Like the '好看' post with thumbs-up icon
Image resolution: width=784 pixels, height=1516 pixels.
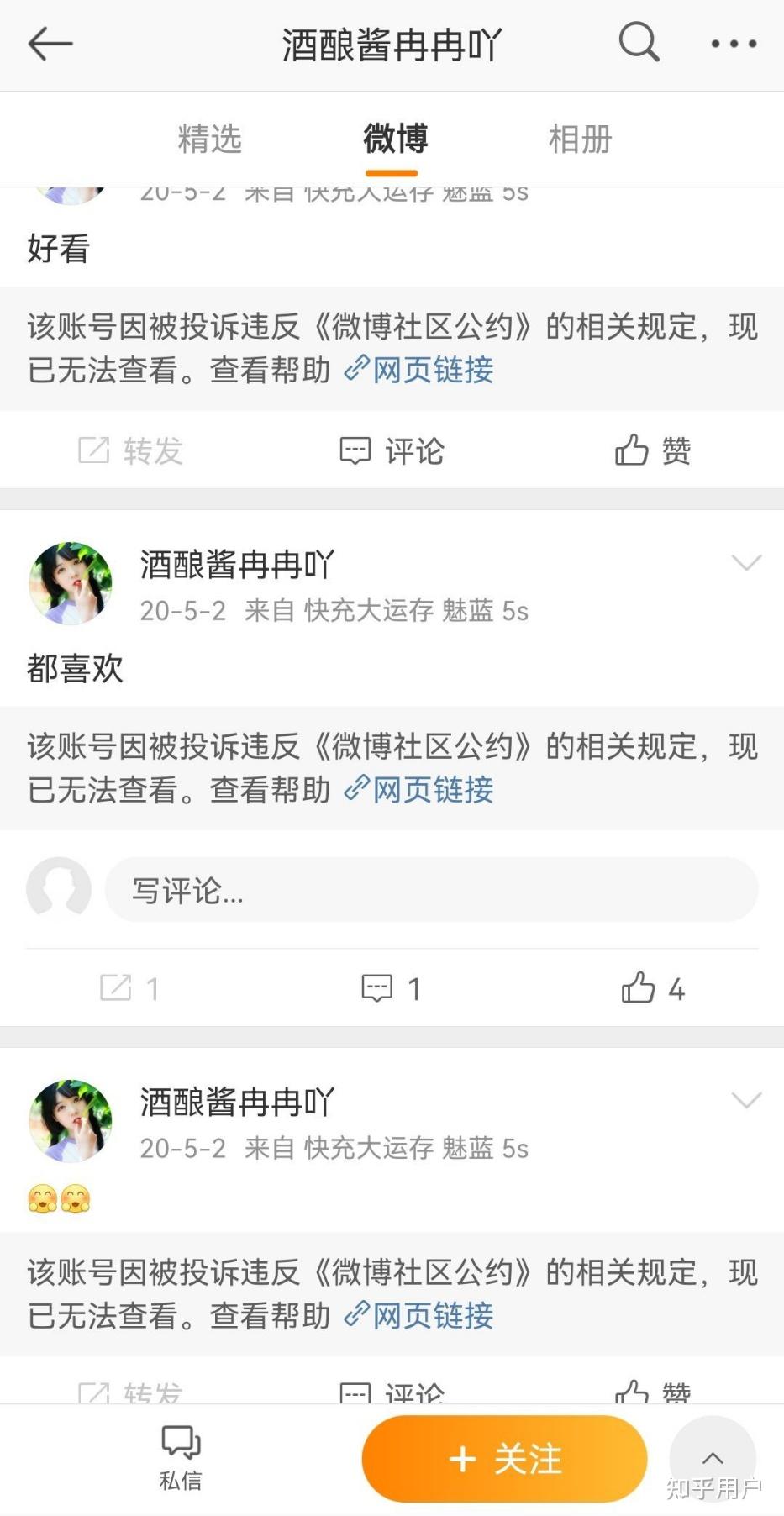(655, 450)
